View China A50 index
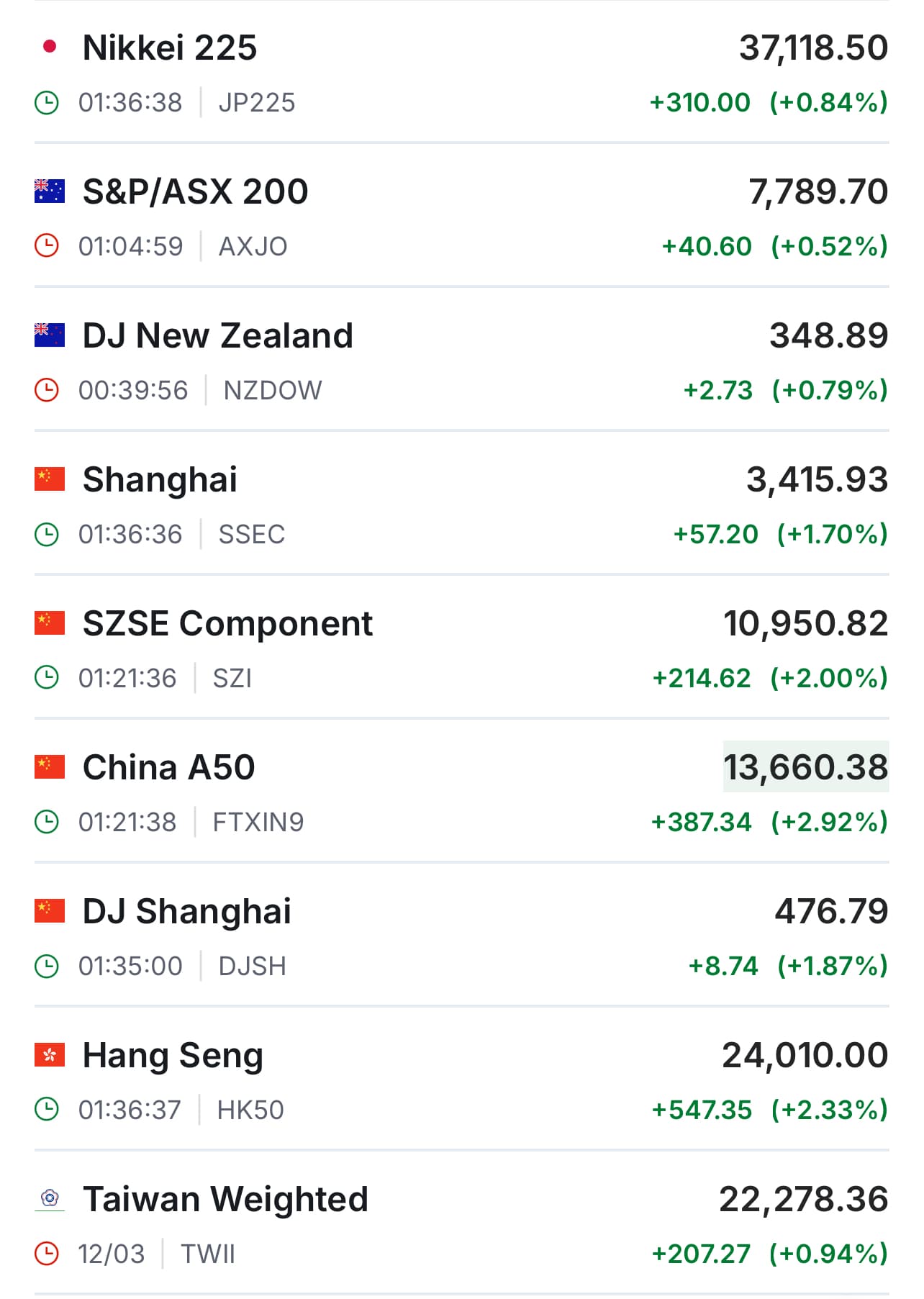Image resolution: width=924 pixels, height=1299 pixels. (x=168, y=769)
